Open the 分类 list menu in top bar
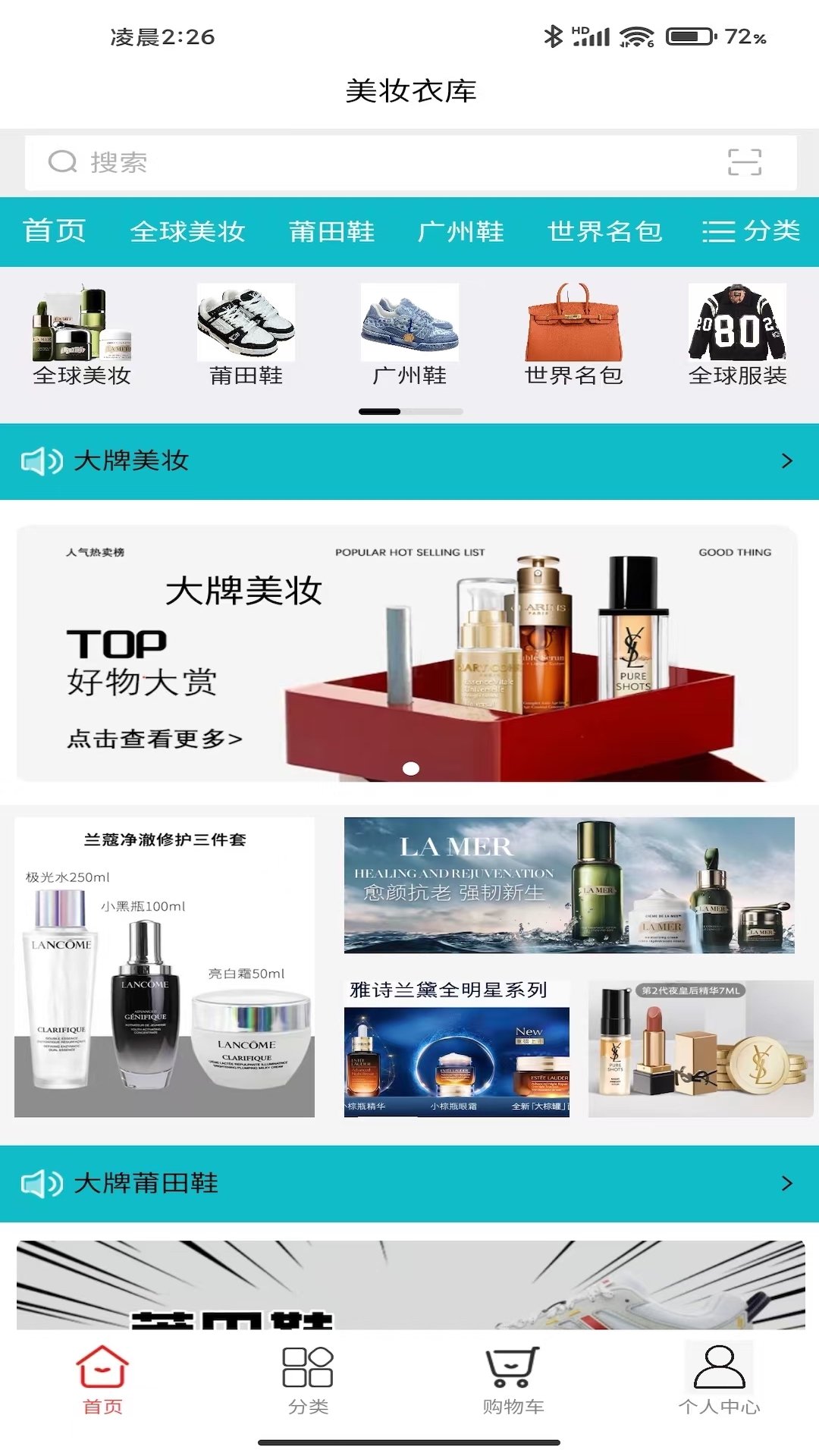 click(751, 231)
